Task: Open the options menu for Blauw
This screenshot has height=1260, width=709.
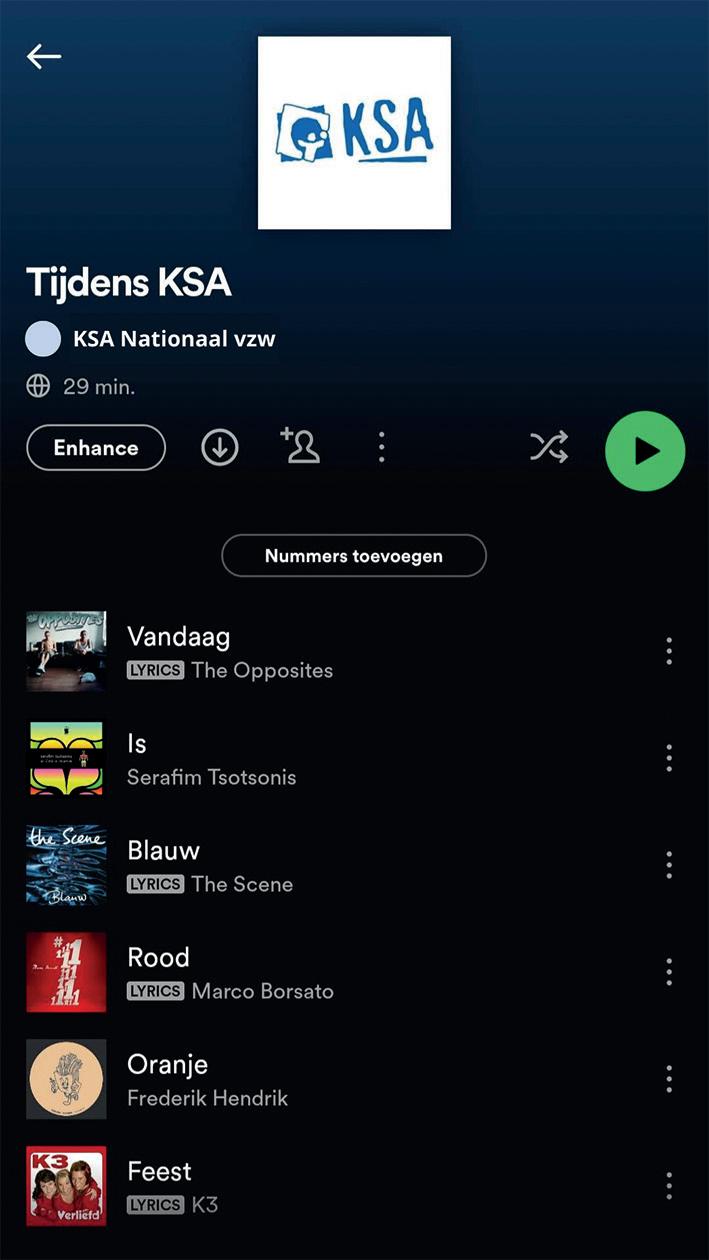Action: (669, 865)
